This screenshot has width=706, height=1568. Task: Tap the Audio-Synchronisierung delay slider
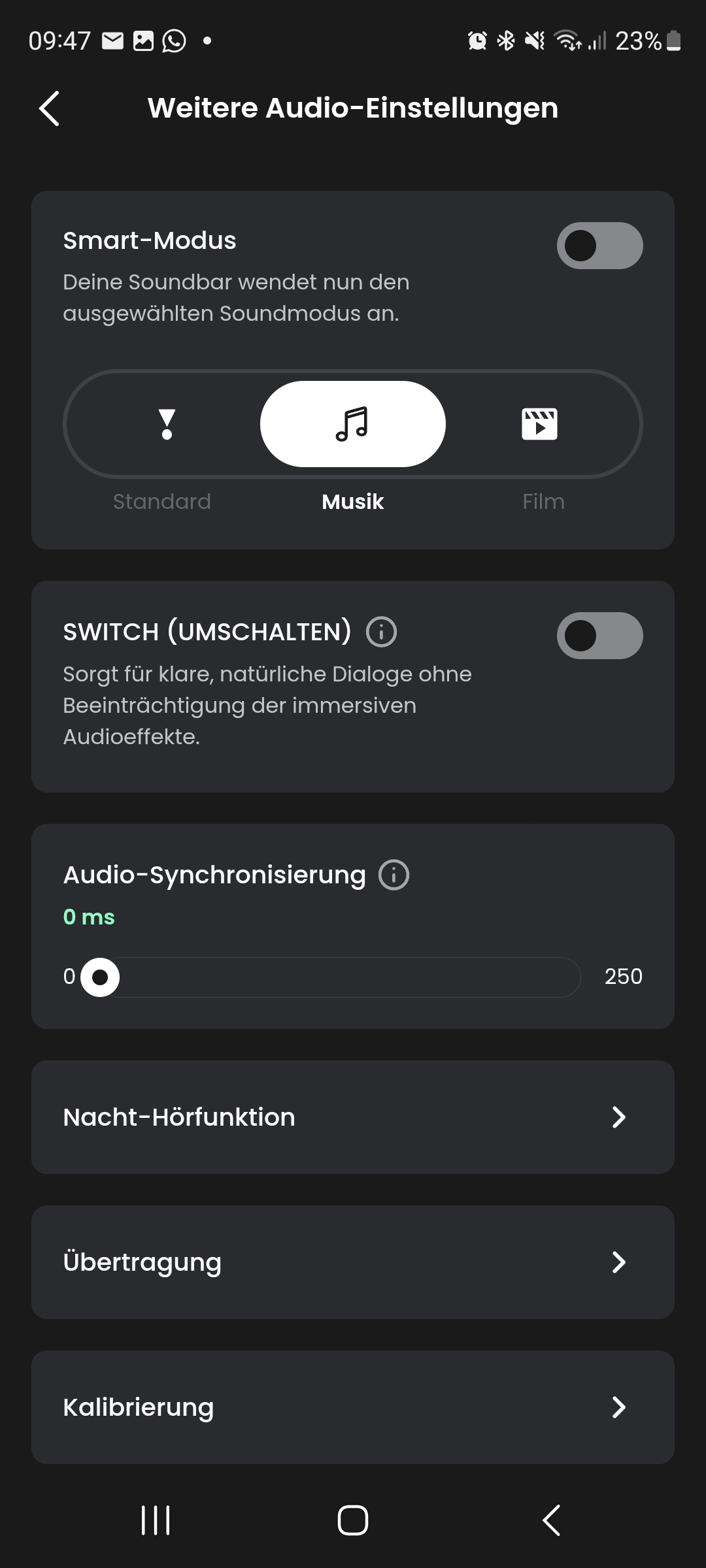[x=340, y=977]
